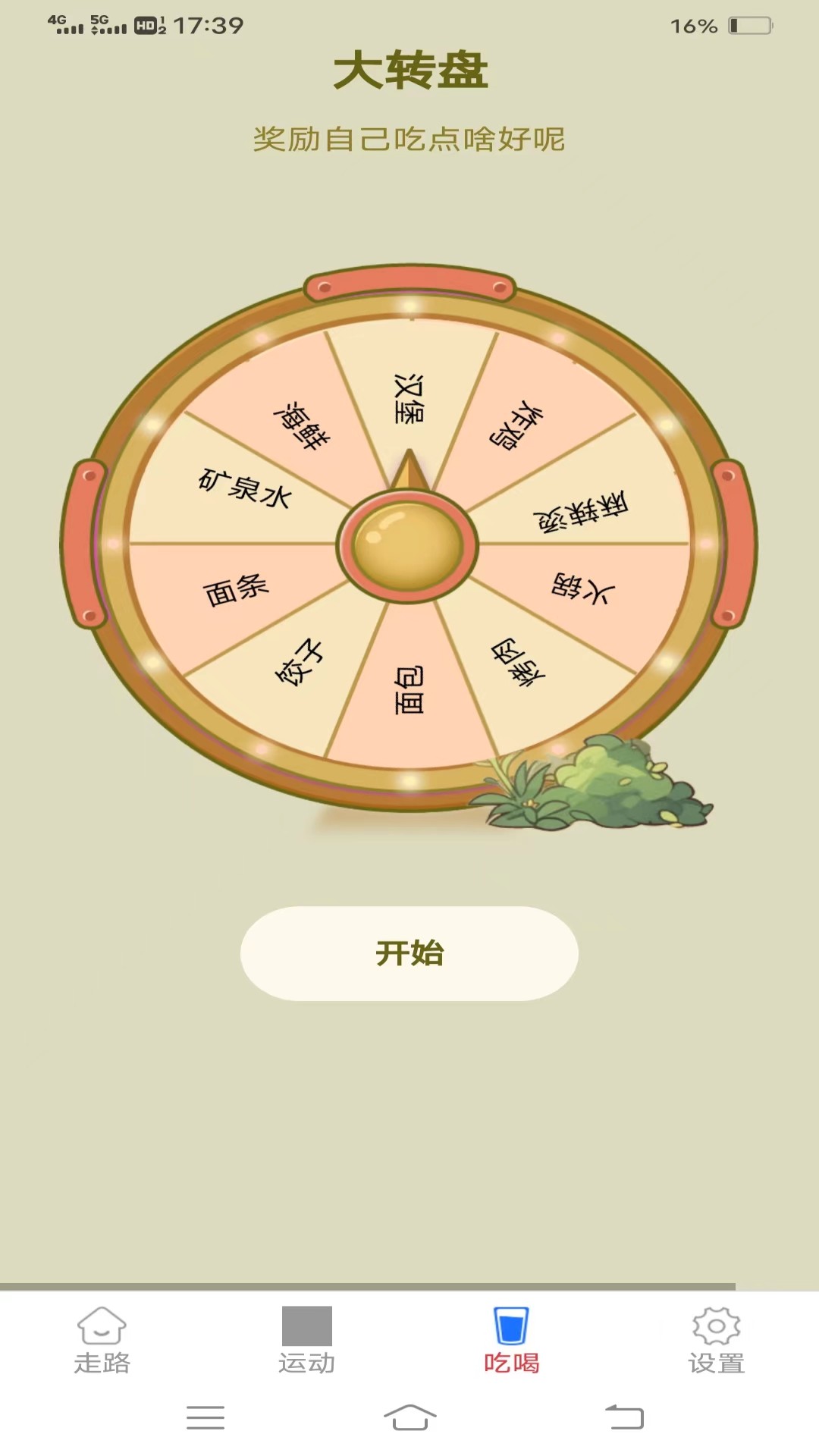Viewport: 819px width, 1456px height.
Task: Tap the 开始 button to spin
Action: pyautogui.click(x=409, y=953)
